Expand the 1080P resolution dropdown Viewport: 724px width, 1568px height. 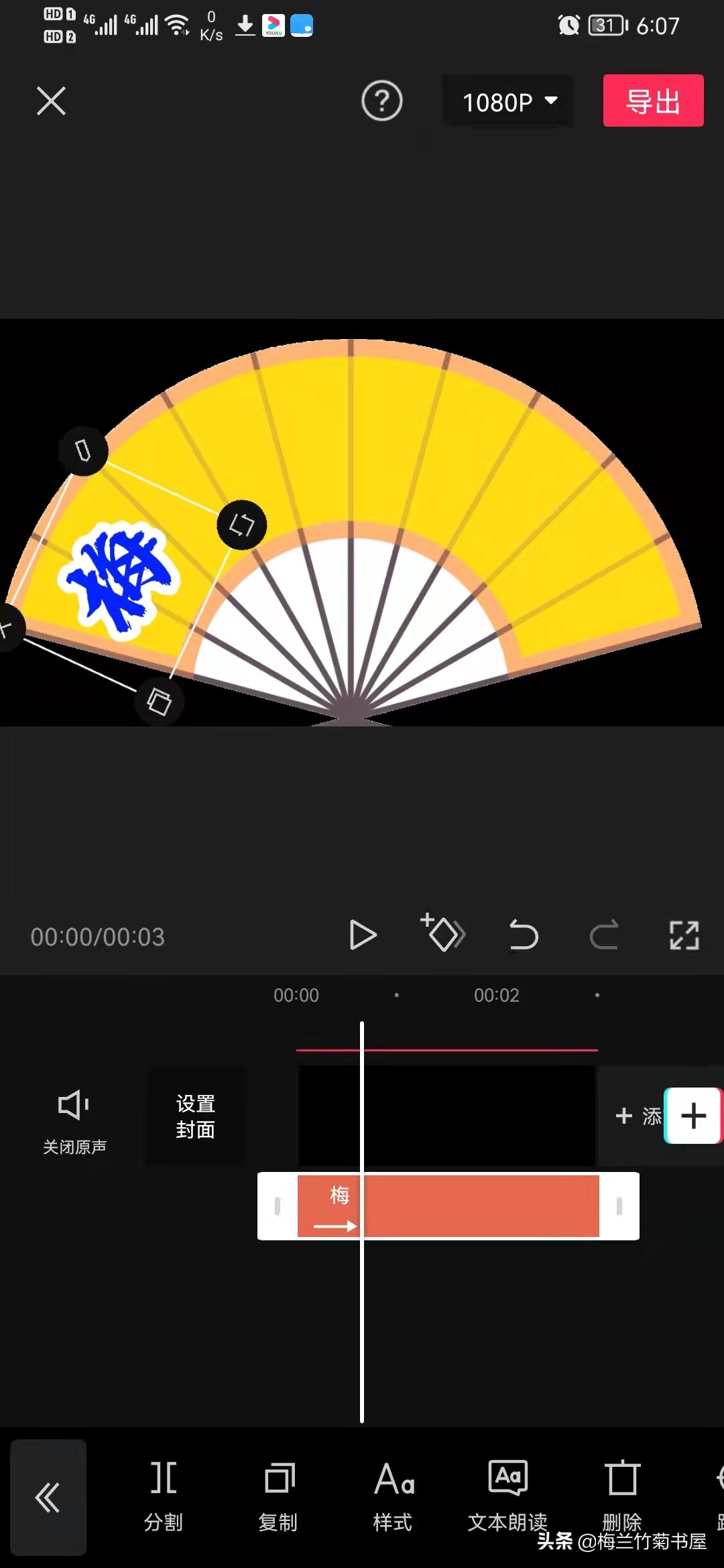(x=508, y=101)
